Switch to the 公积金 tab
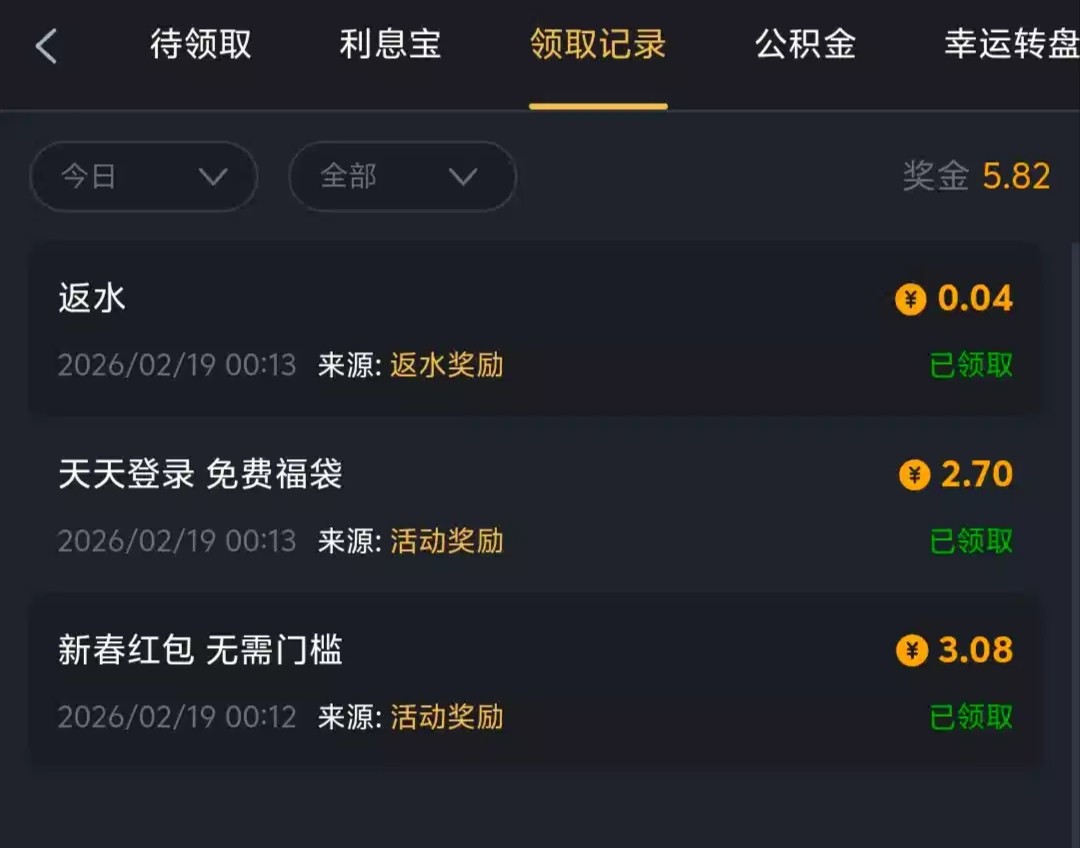 click(805, 45)
